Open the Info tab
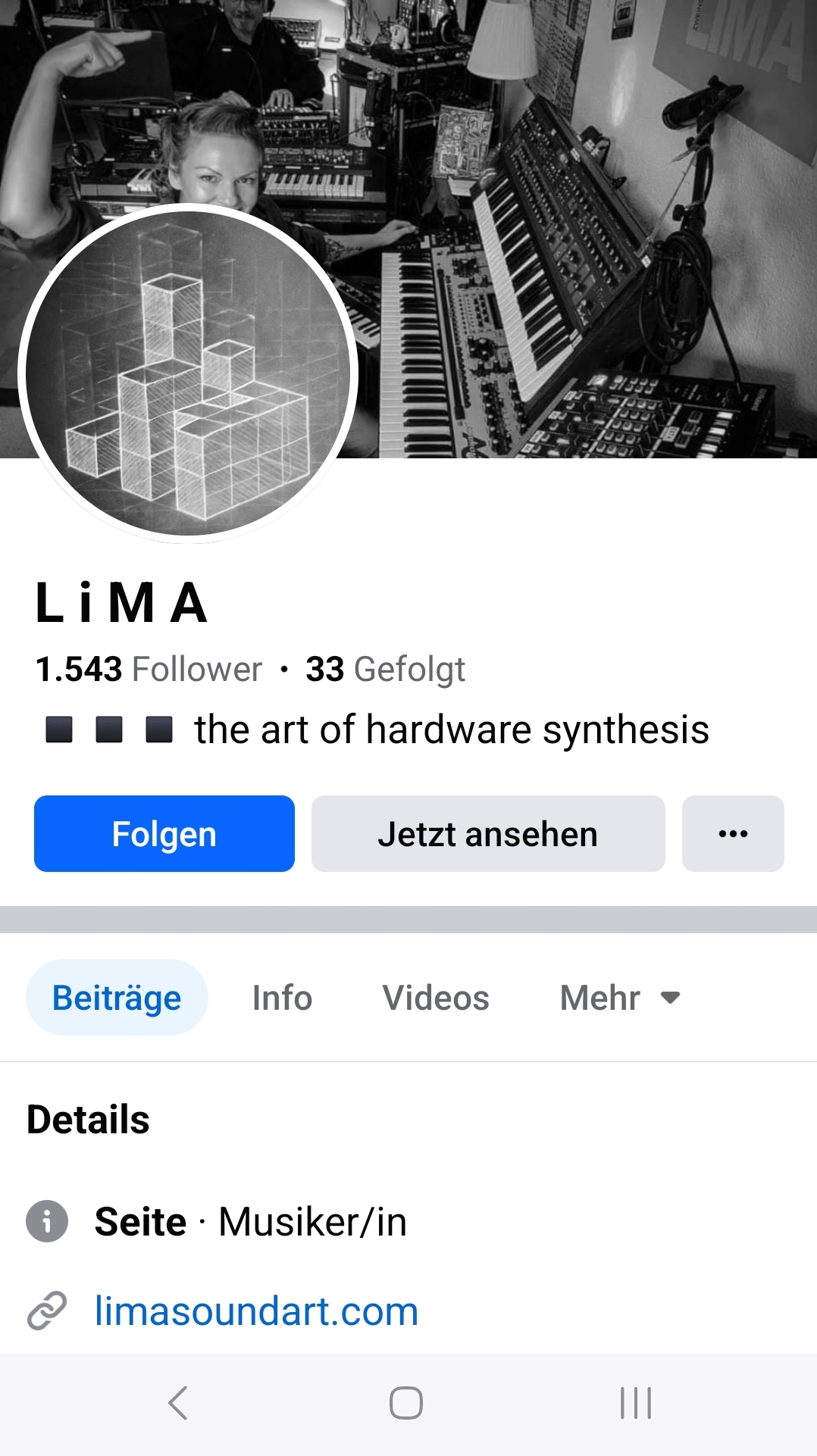This screenshot has height=1456, width=817. pos(282,998)
